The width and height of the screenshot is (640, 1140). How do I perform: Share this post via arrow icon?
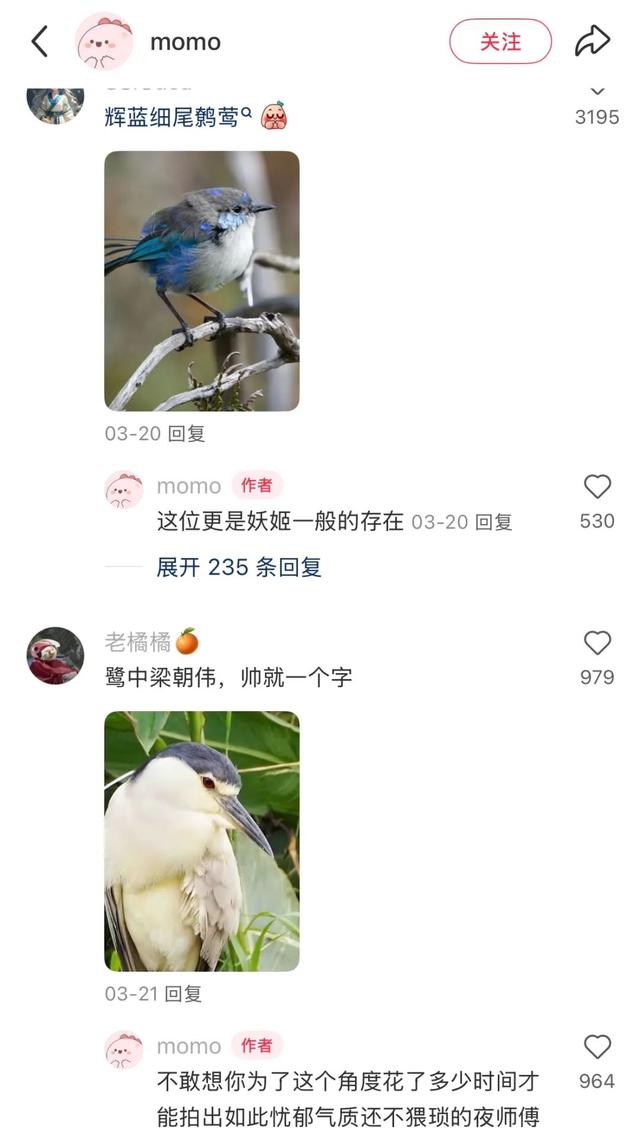click(592, 42)
